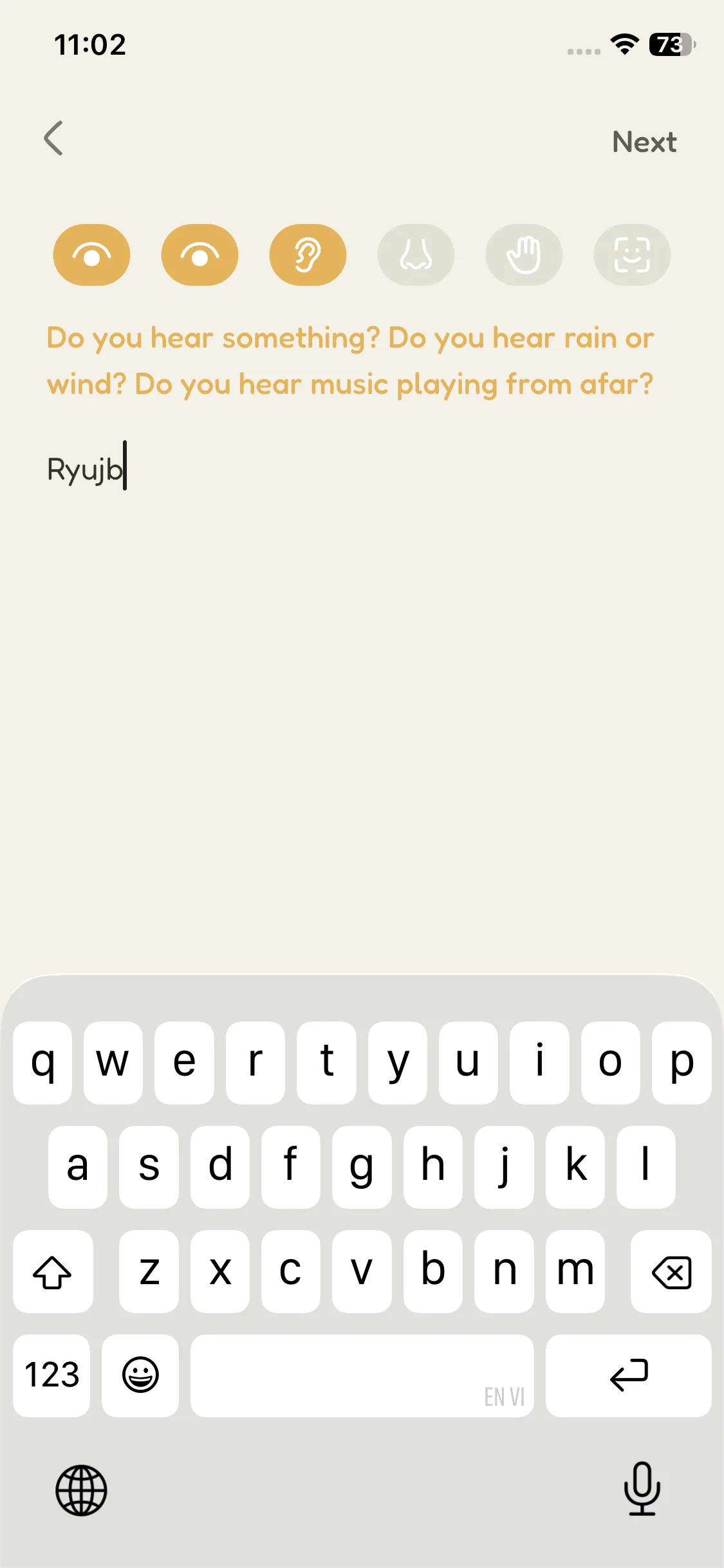Go back to the previous step

[x=54, y=138]
